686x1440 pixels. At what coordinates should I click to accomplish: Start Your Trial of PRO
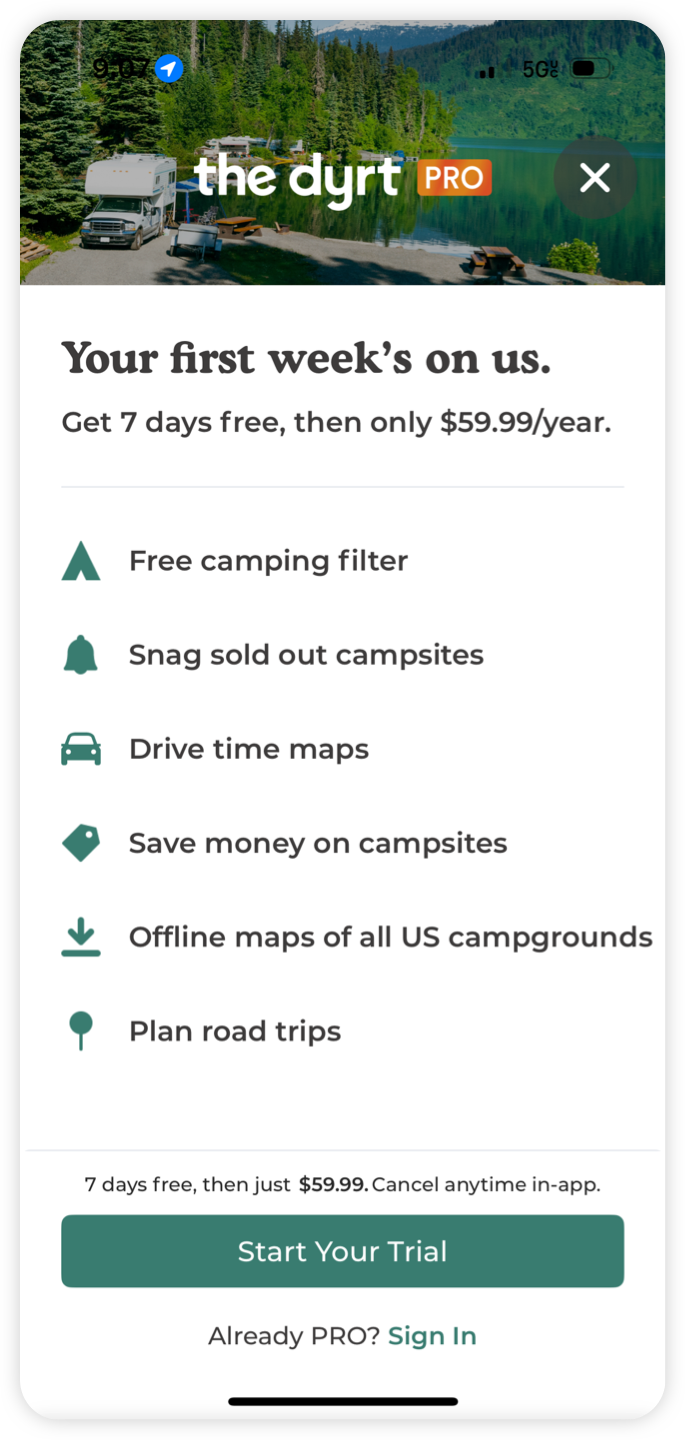342,1251
